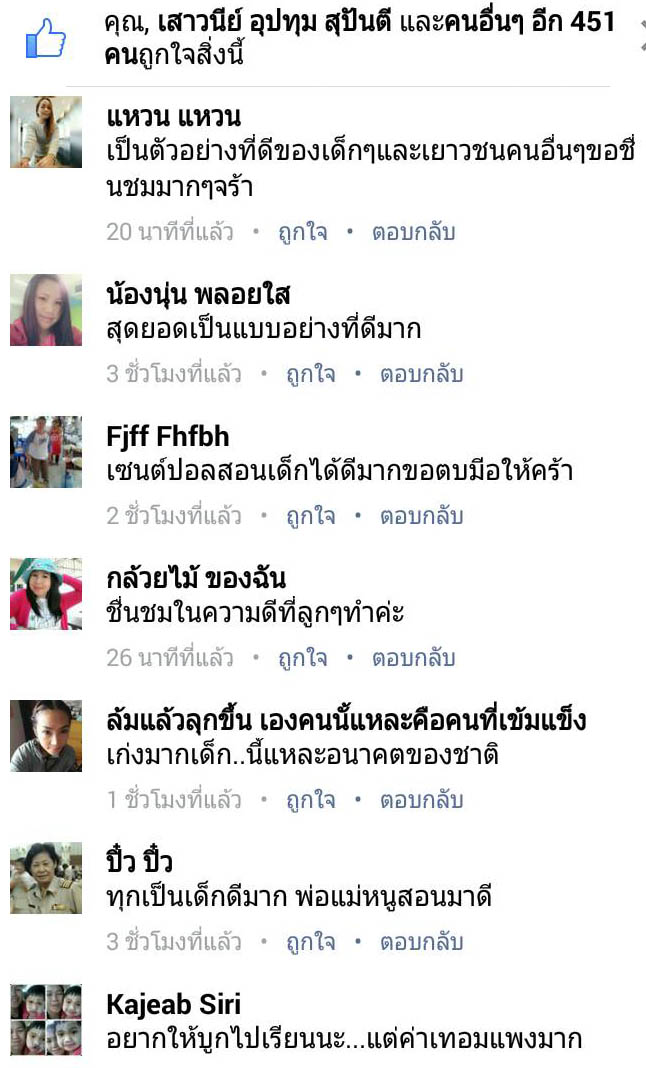This screenshot has height=1068, width=646.
Task: Like the comment by ปิ๋ว ปิ๋ว
Action: tap(311, 942)
